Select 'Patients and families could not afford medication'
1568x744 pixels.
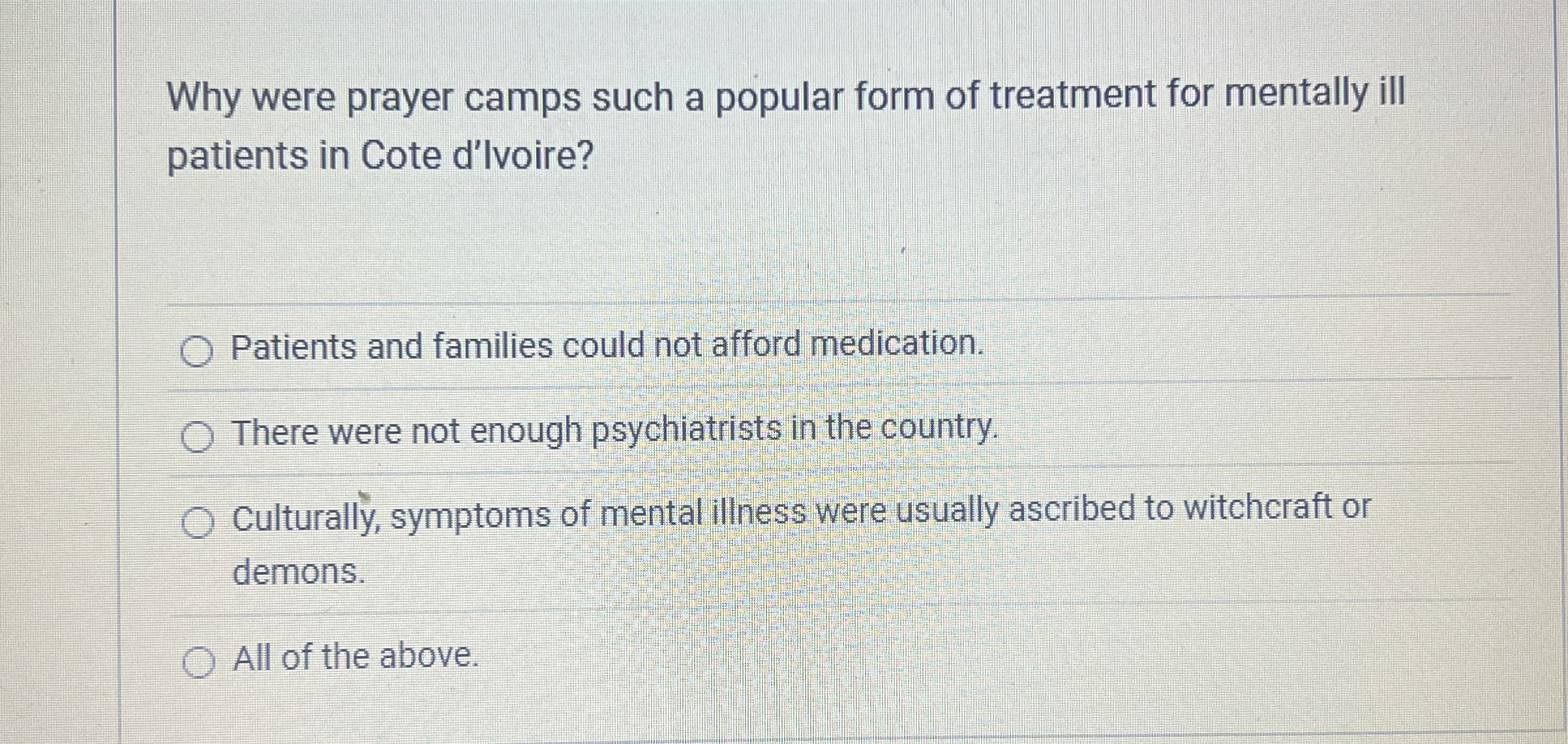[196, 352]
